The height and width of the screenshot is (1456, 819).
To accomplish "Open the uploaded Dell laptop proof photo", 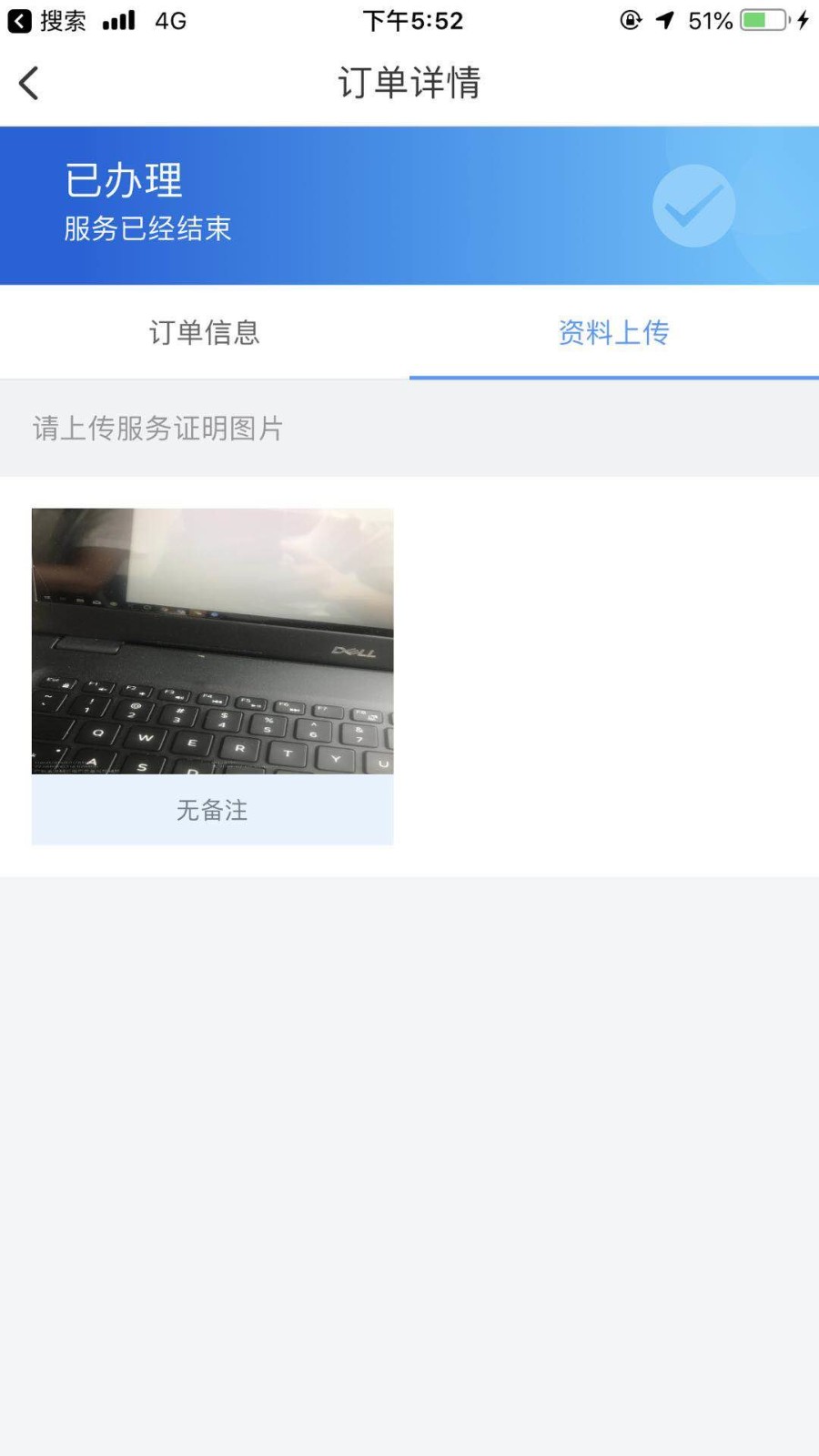I will click(x=212, y=641).
